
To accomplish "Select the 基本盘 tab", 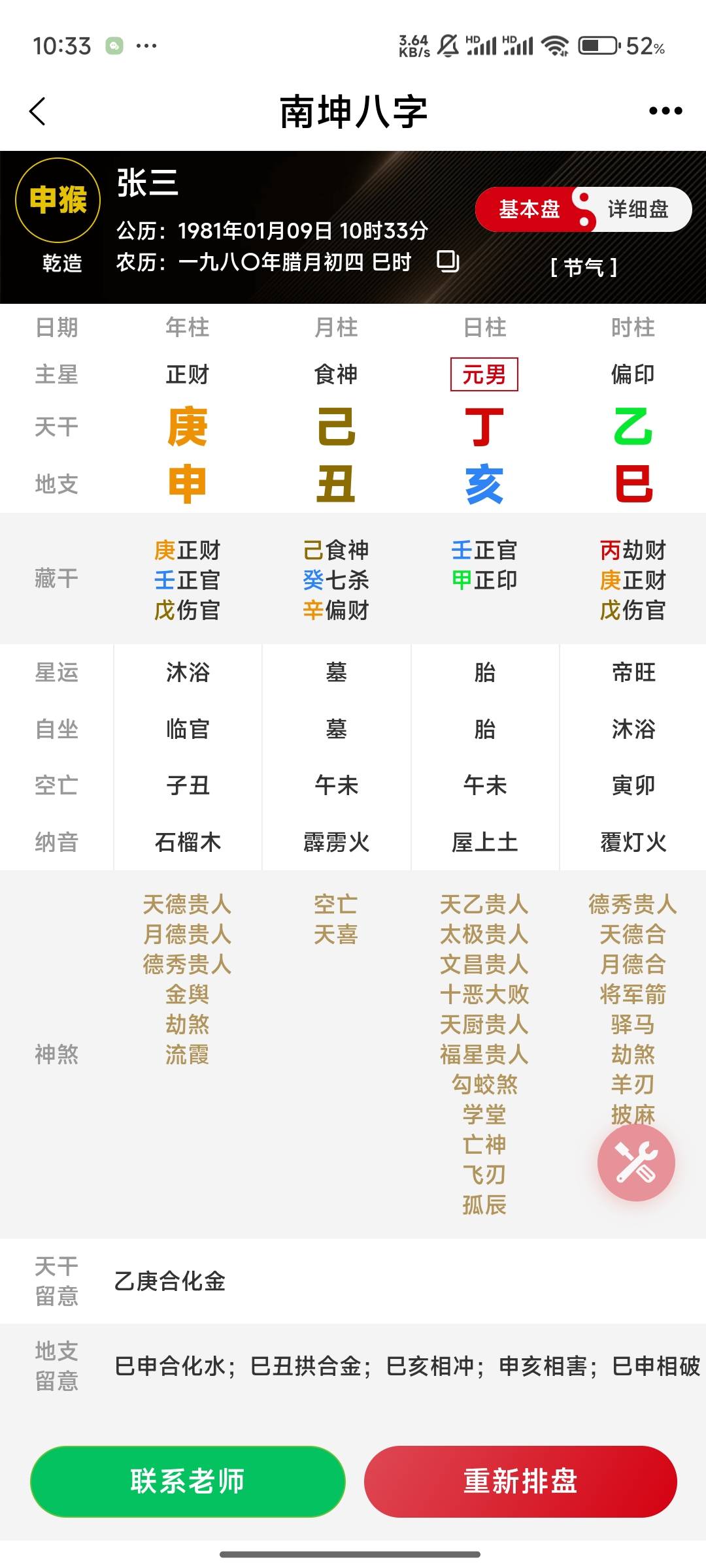I will click(529, 209).
